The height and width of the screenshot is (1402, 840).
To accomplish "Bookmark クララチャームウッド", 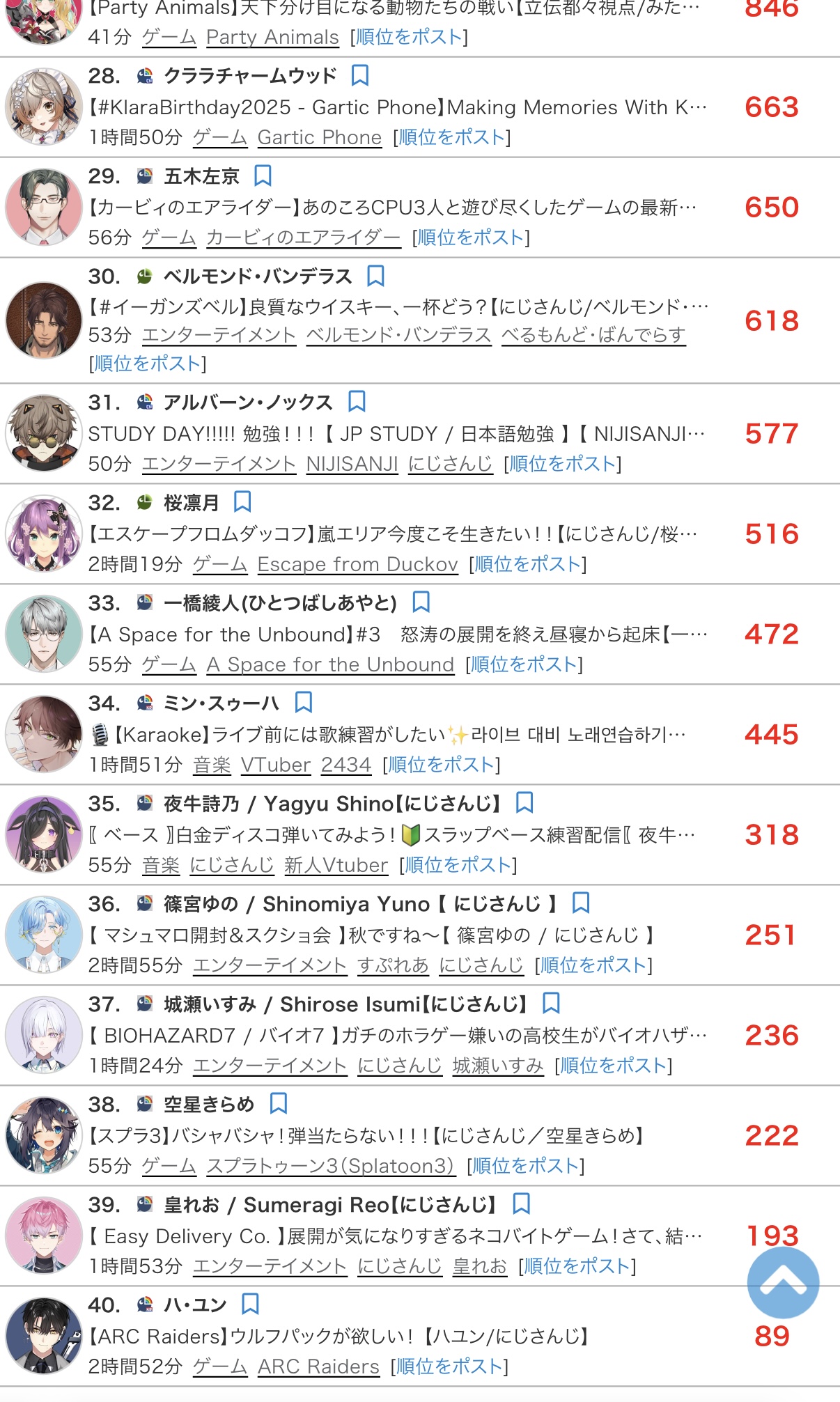I will [x=360, y=75].
